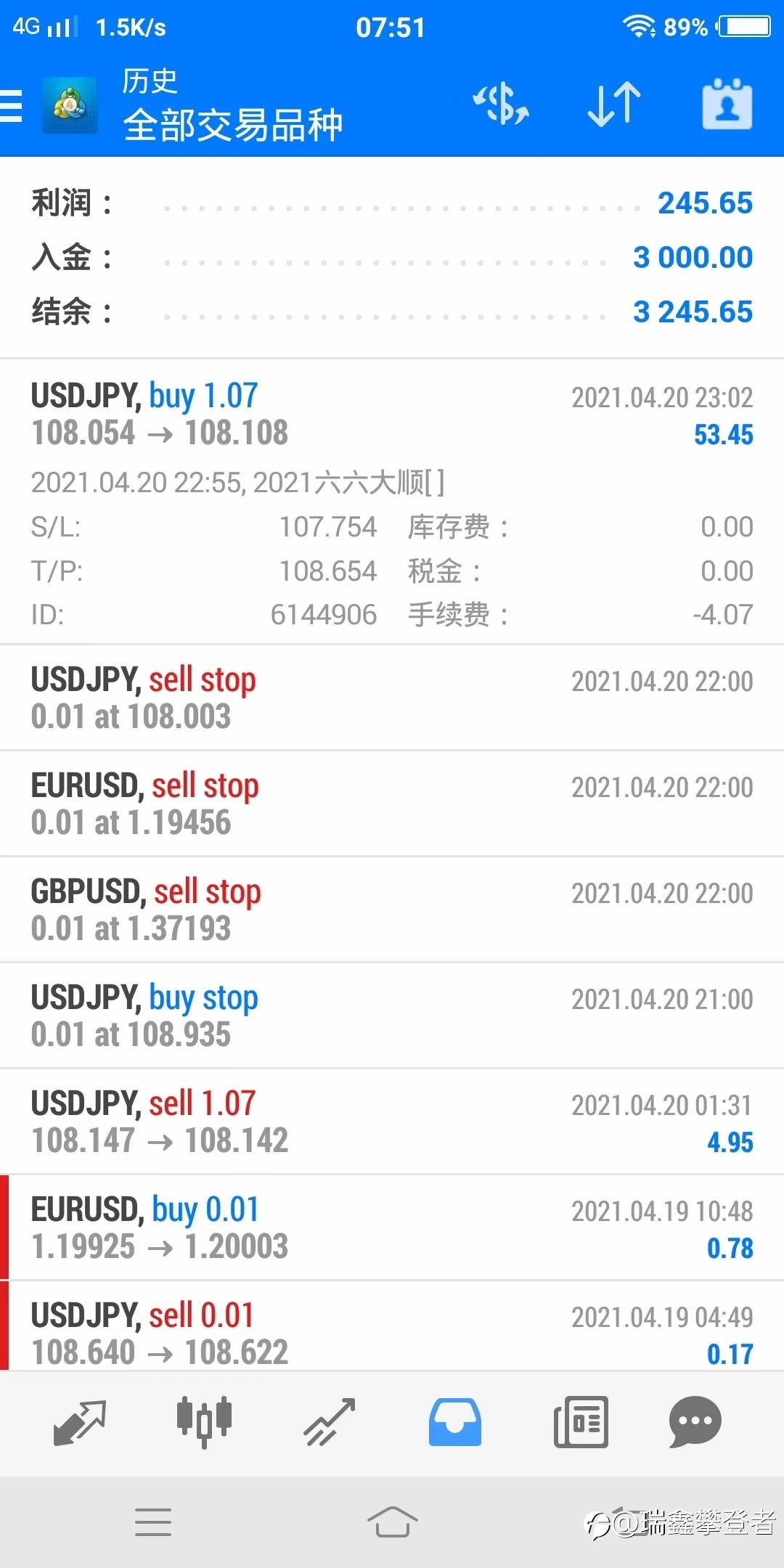Select the history inbox tab

(x=454, y=1423)
